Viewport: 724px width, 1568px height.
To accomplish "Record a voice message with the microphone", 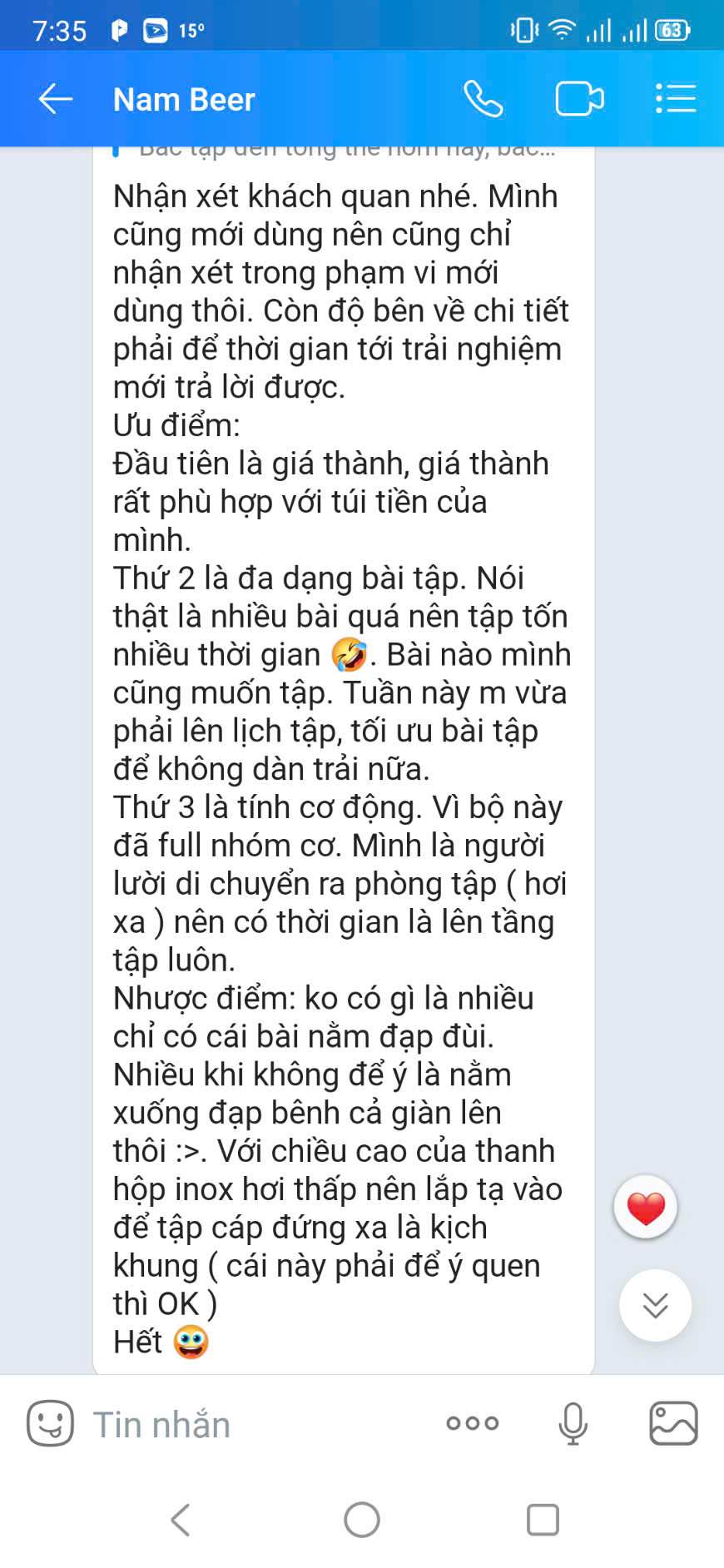I will pos(573,1423).
